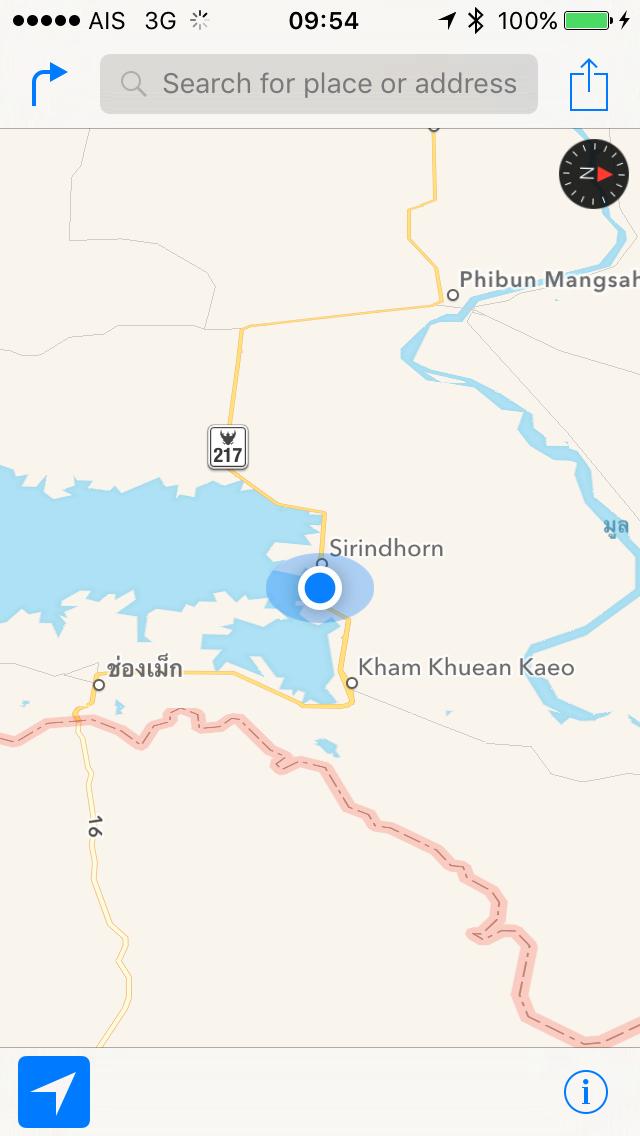Select the Kham Khuean Kaeo place label
The height and width of the screenshot is (1136, 640).
(x=466, y=666)
